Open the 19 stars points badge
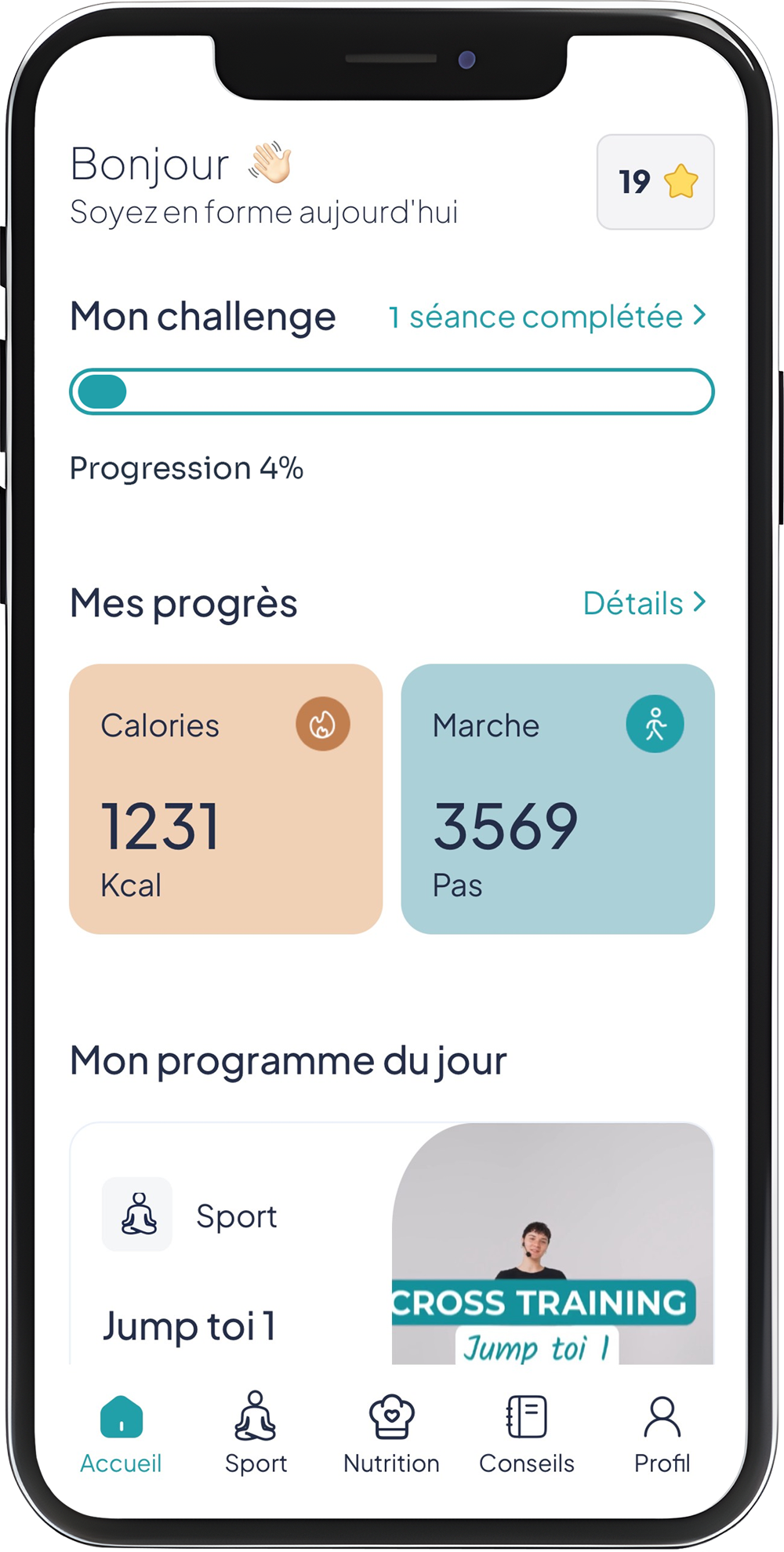This screenshot has height=1552, width=784. click(655, 182)
